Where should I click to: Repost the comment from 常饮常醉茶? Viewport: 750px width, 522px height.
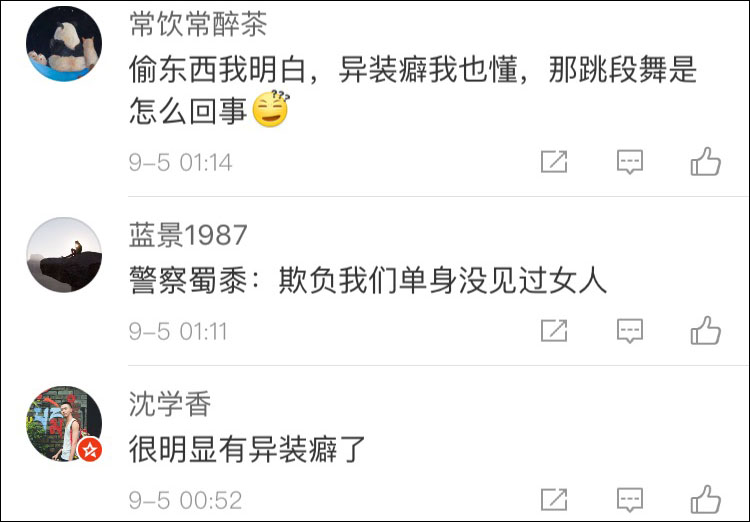point(554,161)
